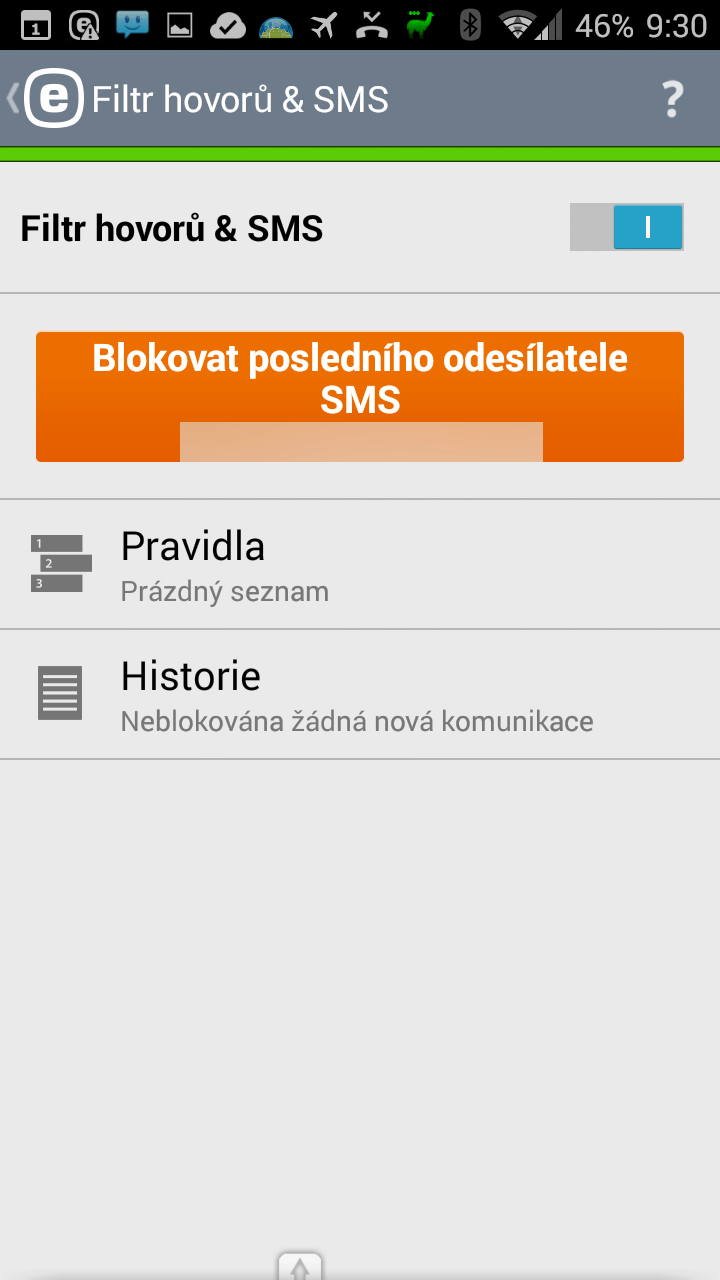Turn off Filtr hovorů & SMS switch
Image resolution: width=720 pixels, height=1280 pixels.
(626, 227)
